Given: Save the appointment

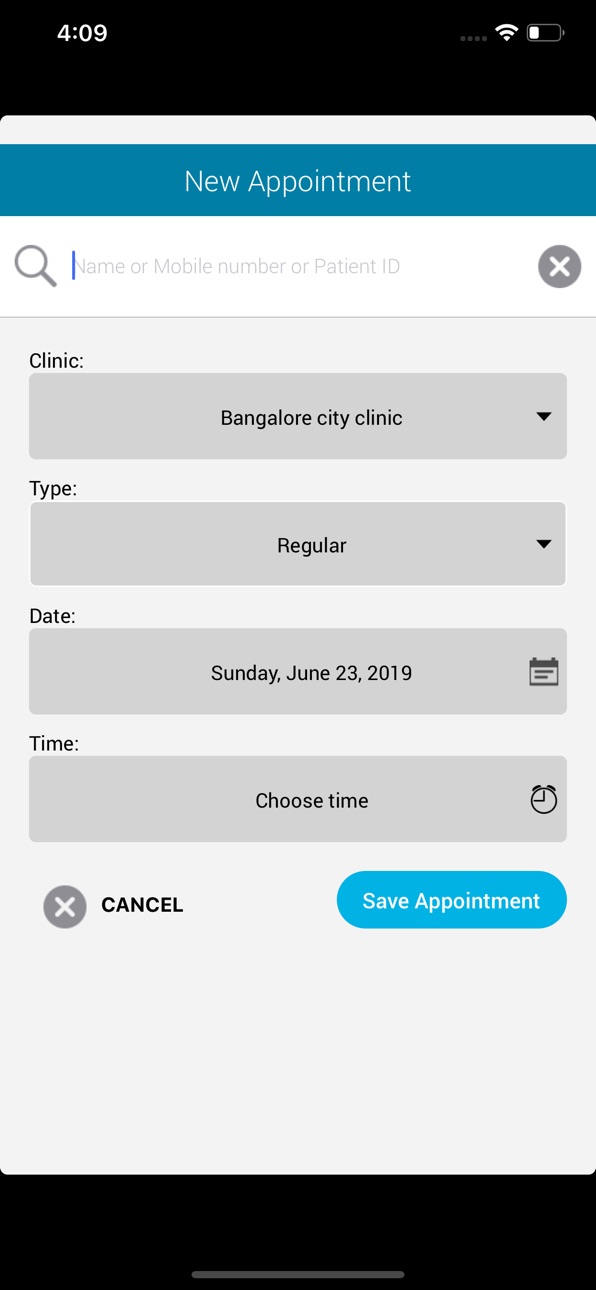Looking at the screenshot, I should [452, 901].
